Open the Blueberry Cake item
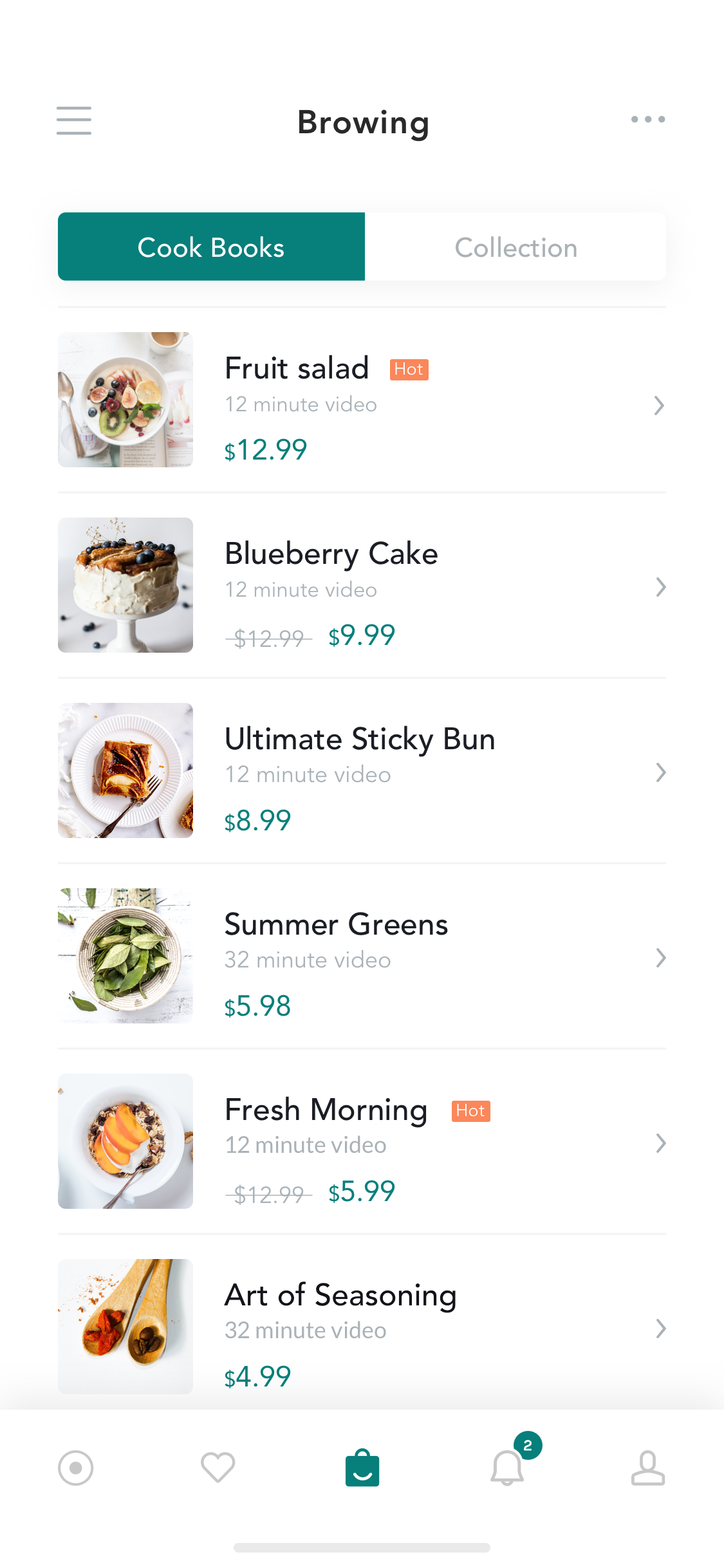 362,585
